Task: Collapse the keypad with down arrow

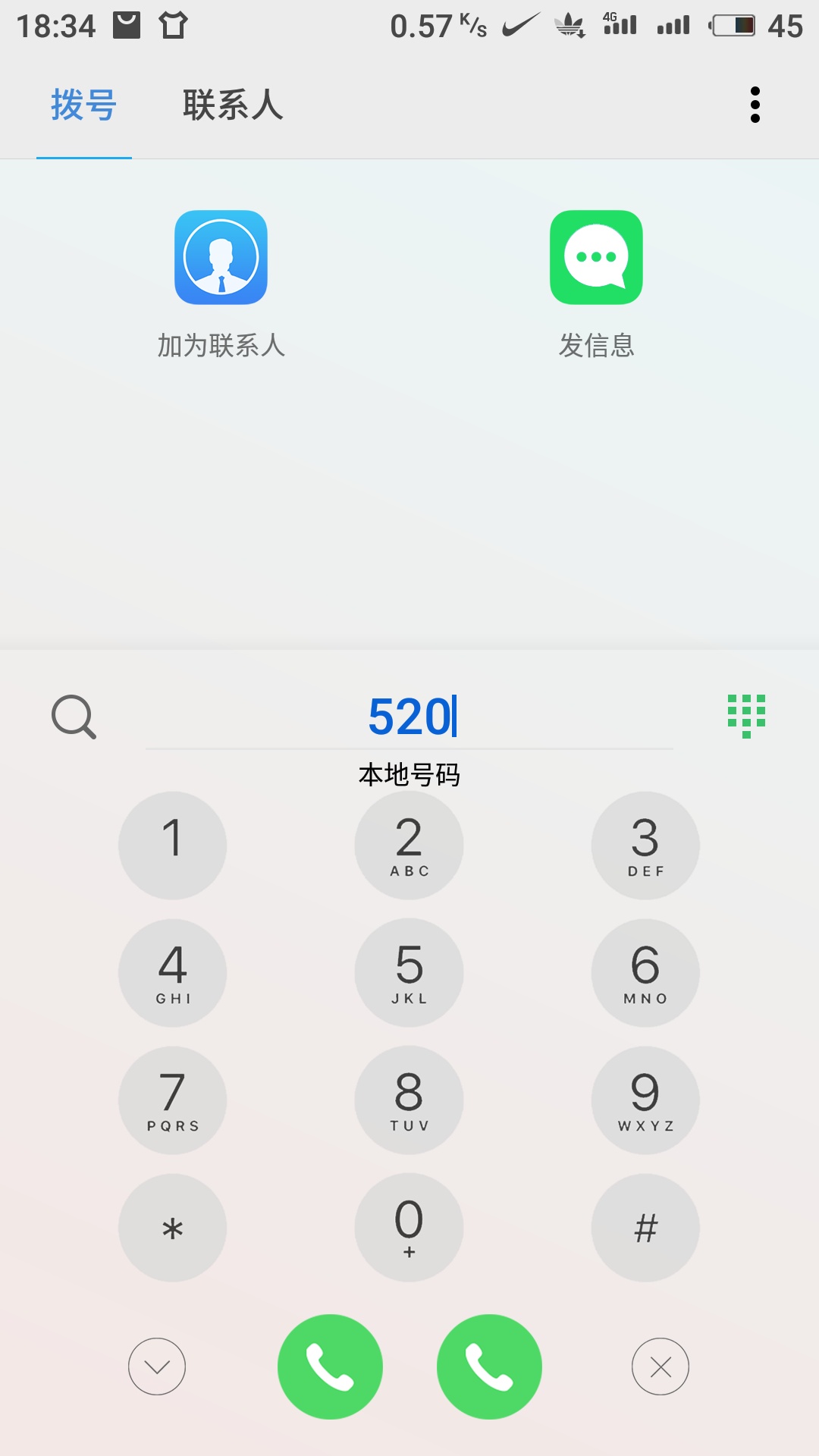Action: point(157,1367)
